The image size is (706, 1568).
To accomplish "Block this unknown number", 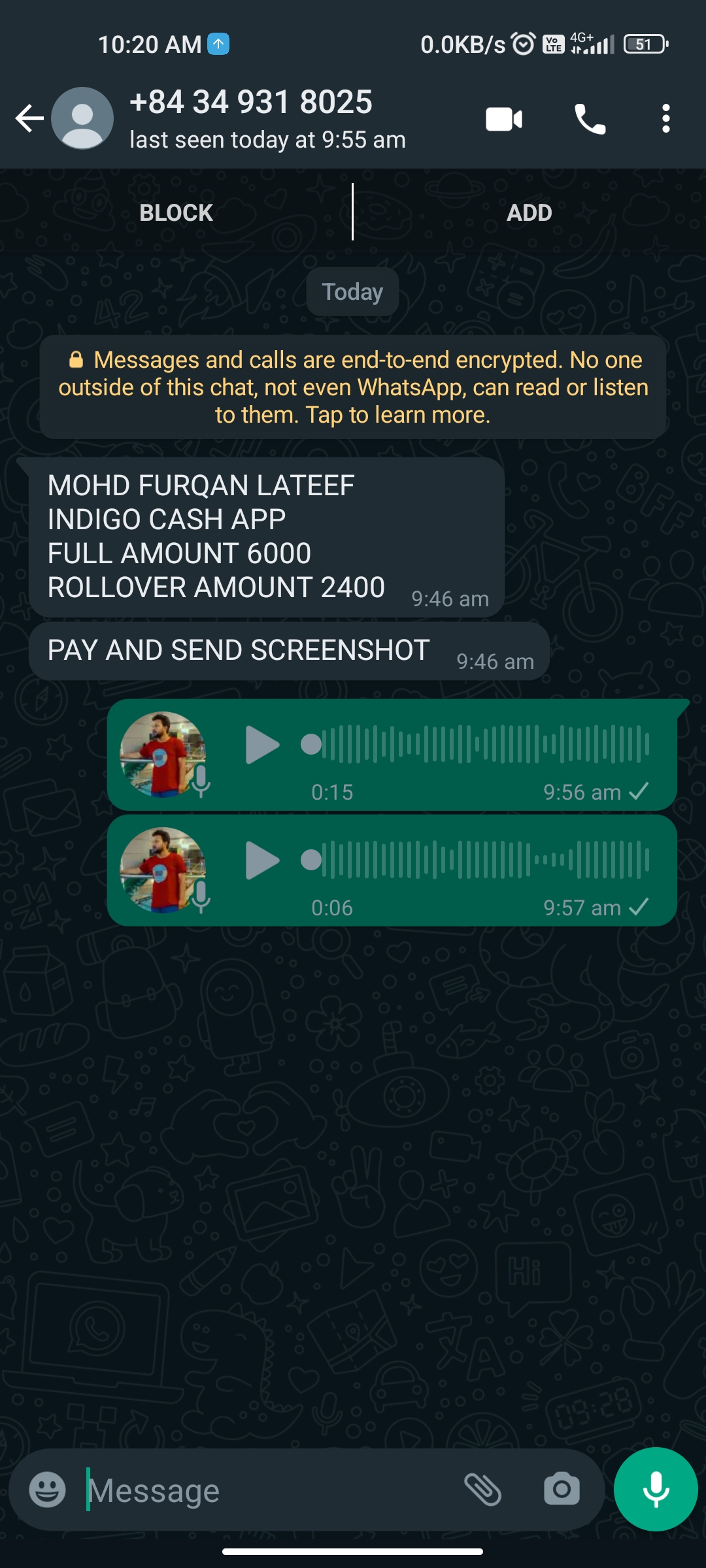I will click(176, 212).
